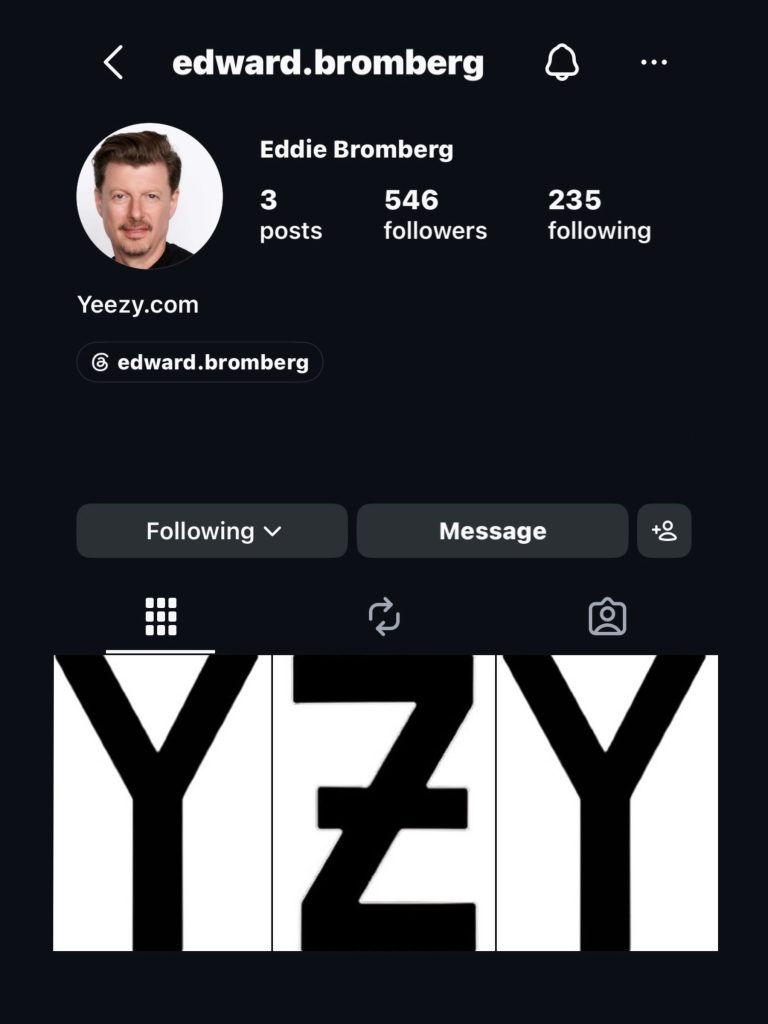Open the 546 followers list
This screenshot has height=1024, width=768.
coord(435,215)
